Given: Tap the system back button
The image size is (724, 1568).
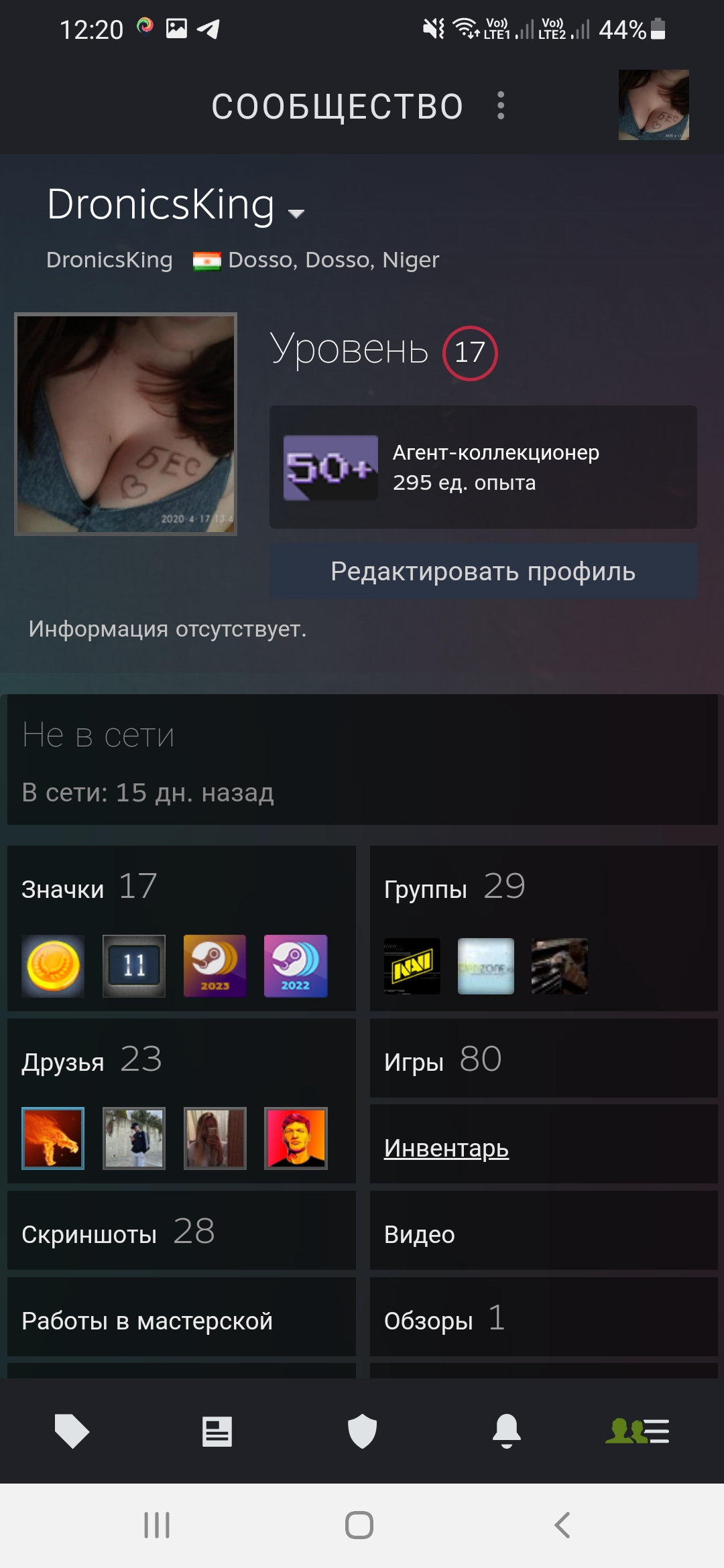Looking at the screenshot, I should point(562,1525).
